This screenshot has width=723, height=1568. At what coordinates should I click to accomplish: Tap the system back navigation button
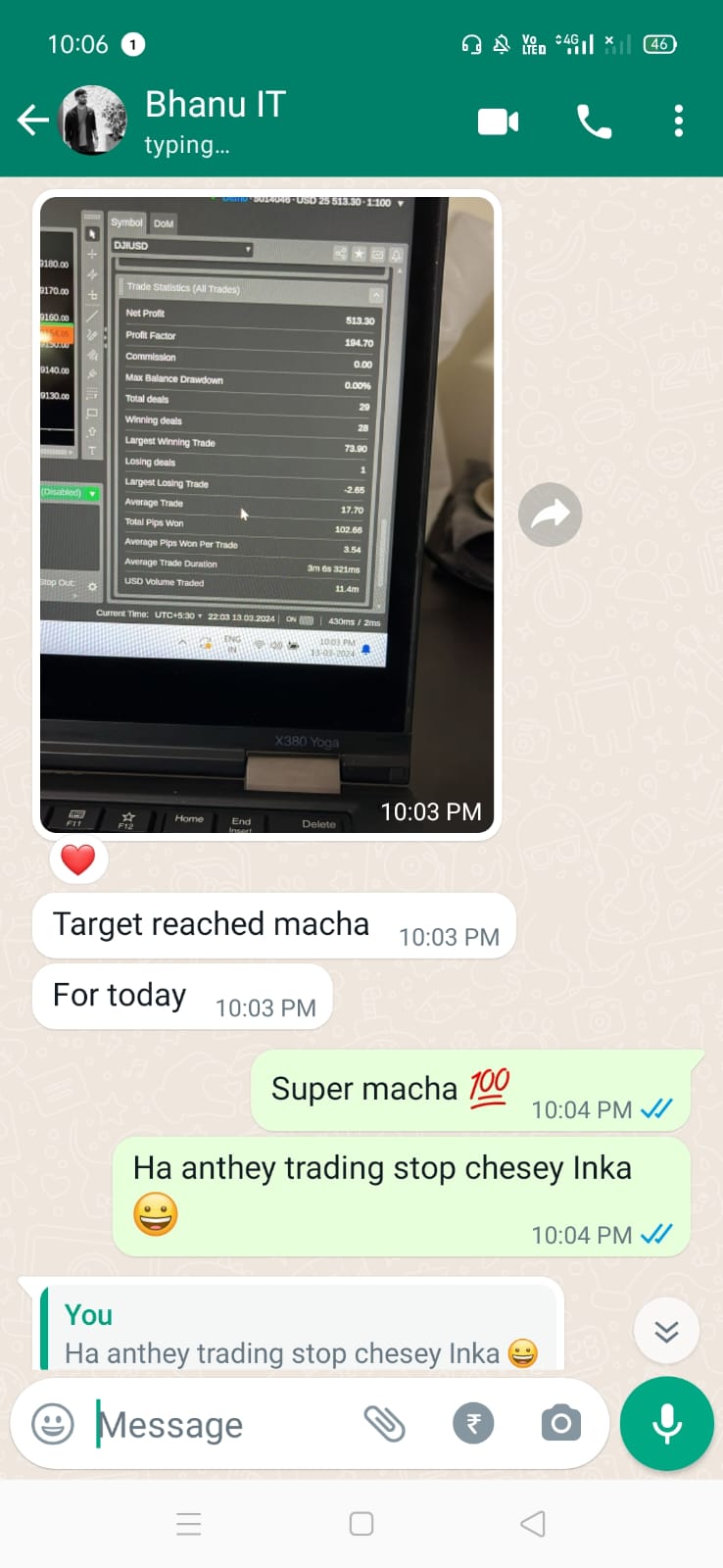(533, 1524)
